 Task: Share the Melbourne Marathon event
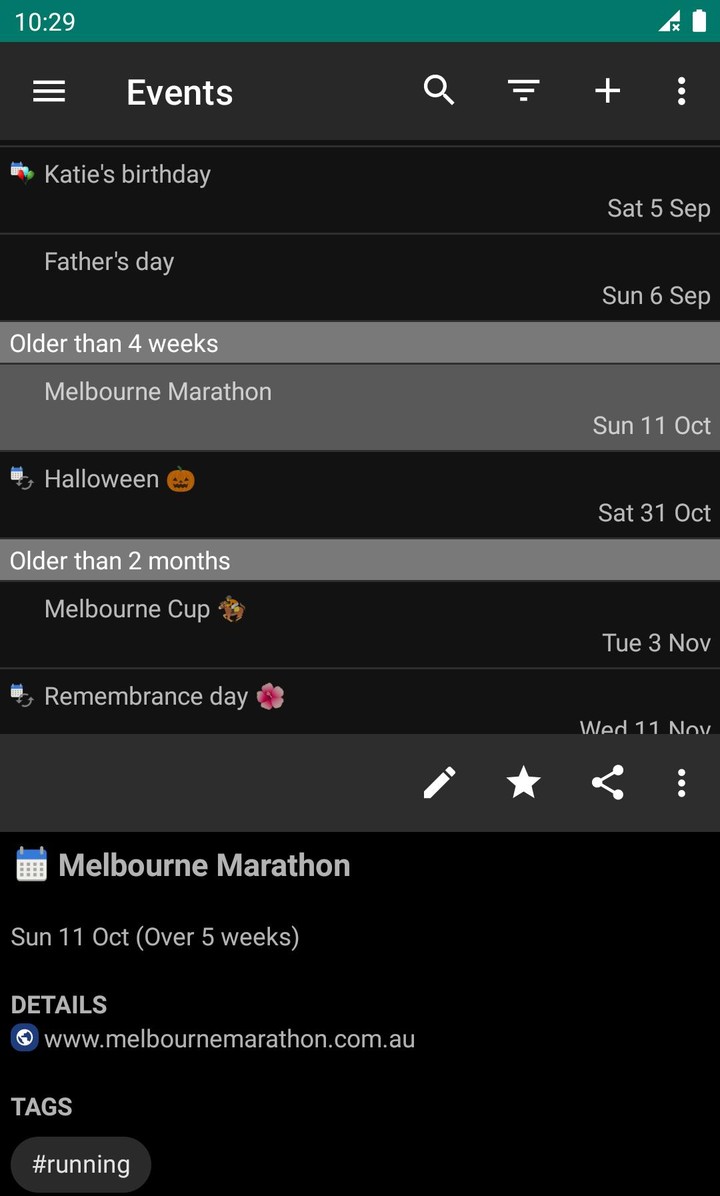(x=607, y=783)
